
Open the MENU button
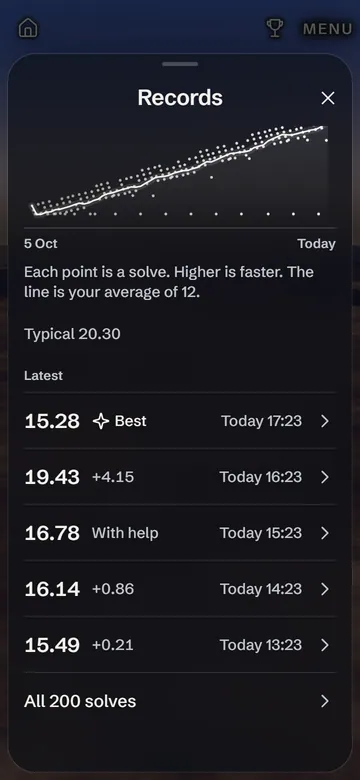click(x=328, y=29)
